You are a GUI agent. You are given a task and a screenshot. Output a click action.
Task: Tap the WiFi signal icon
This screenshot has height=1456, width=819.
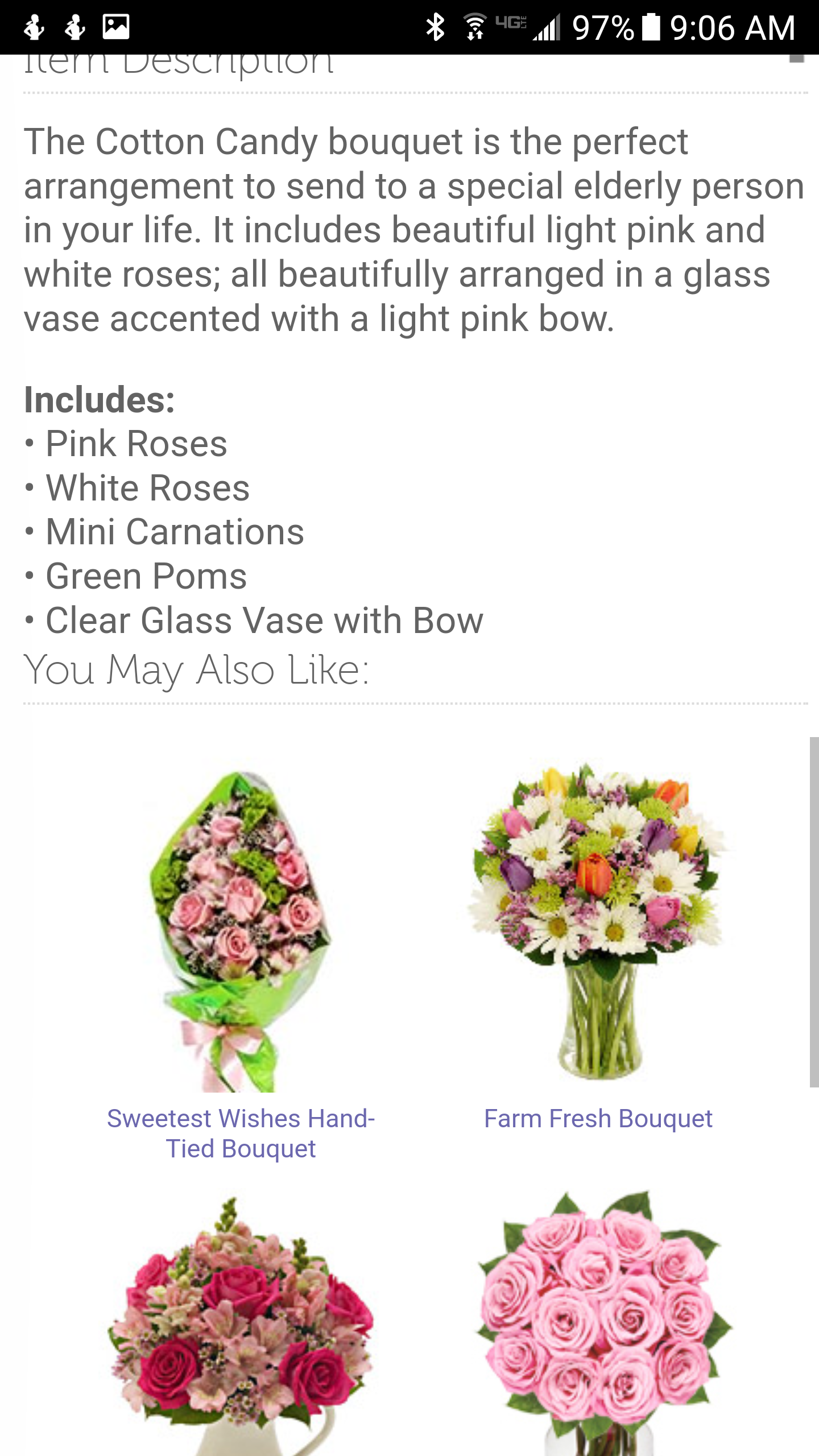pyautogui.click(x=474, y=27)
